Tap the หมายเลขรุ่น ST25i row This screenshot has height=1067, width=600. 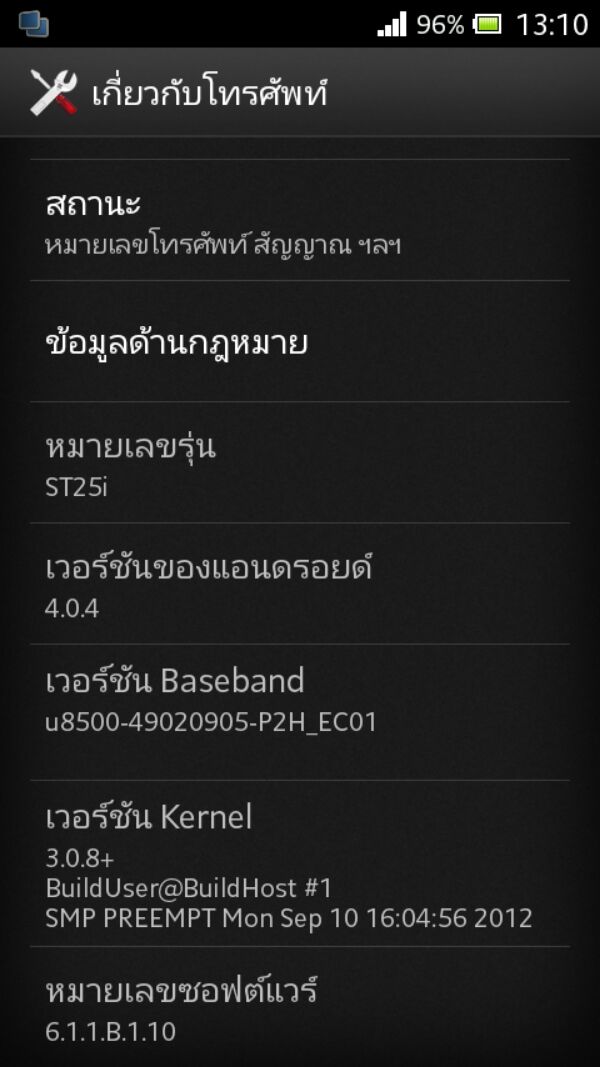pyautogui.click(x=300, y=464)
